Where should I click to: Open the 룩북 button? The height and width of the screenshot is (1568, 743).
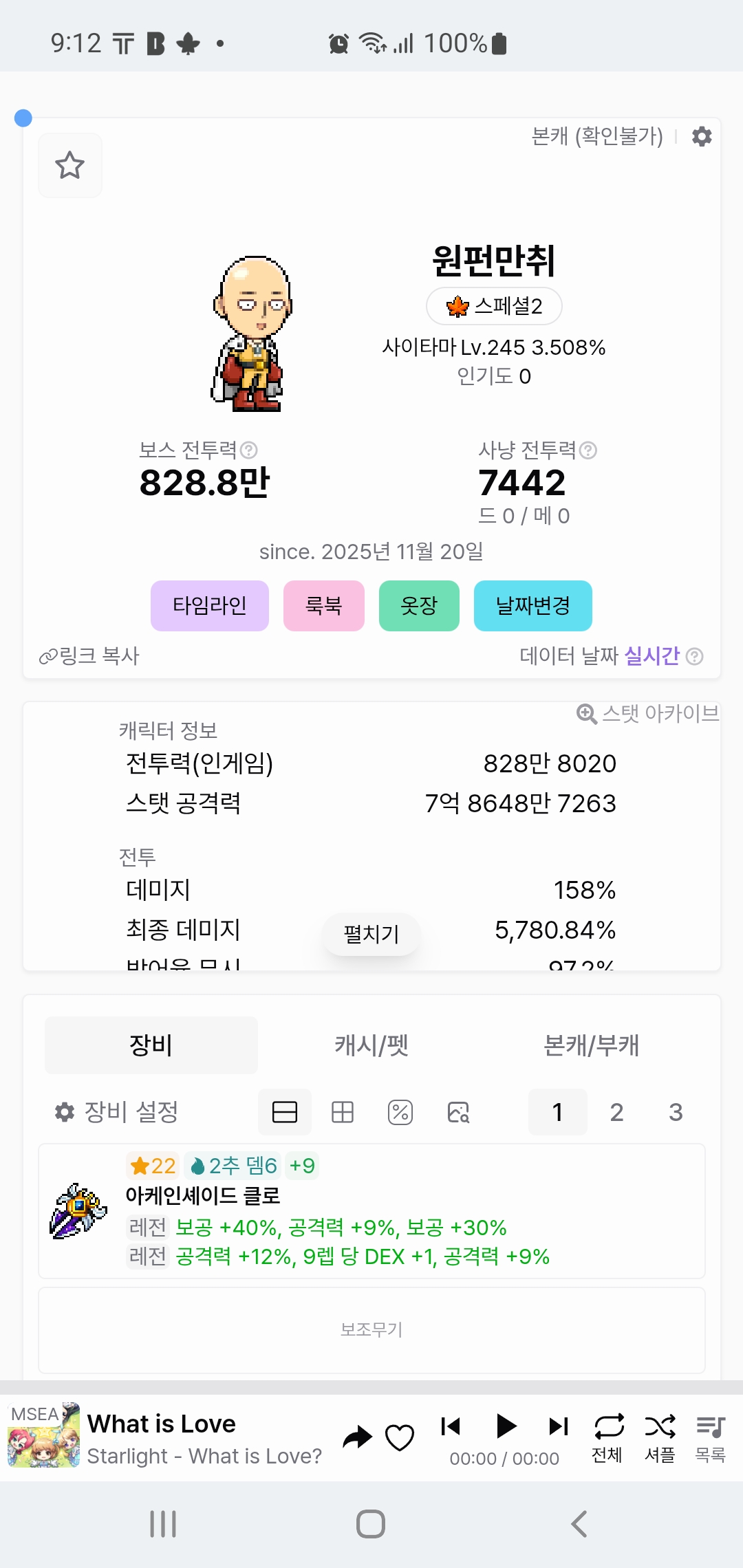(x=323, y=605)
